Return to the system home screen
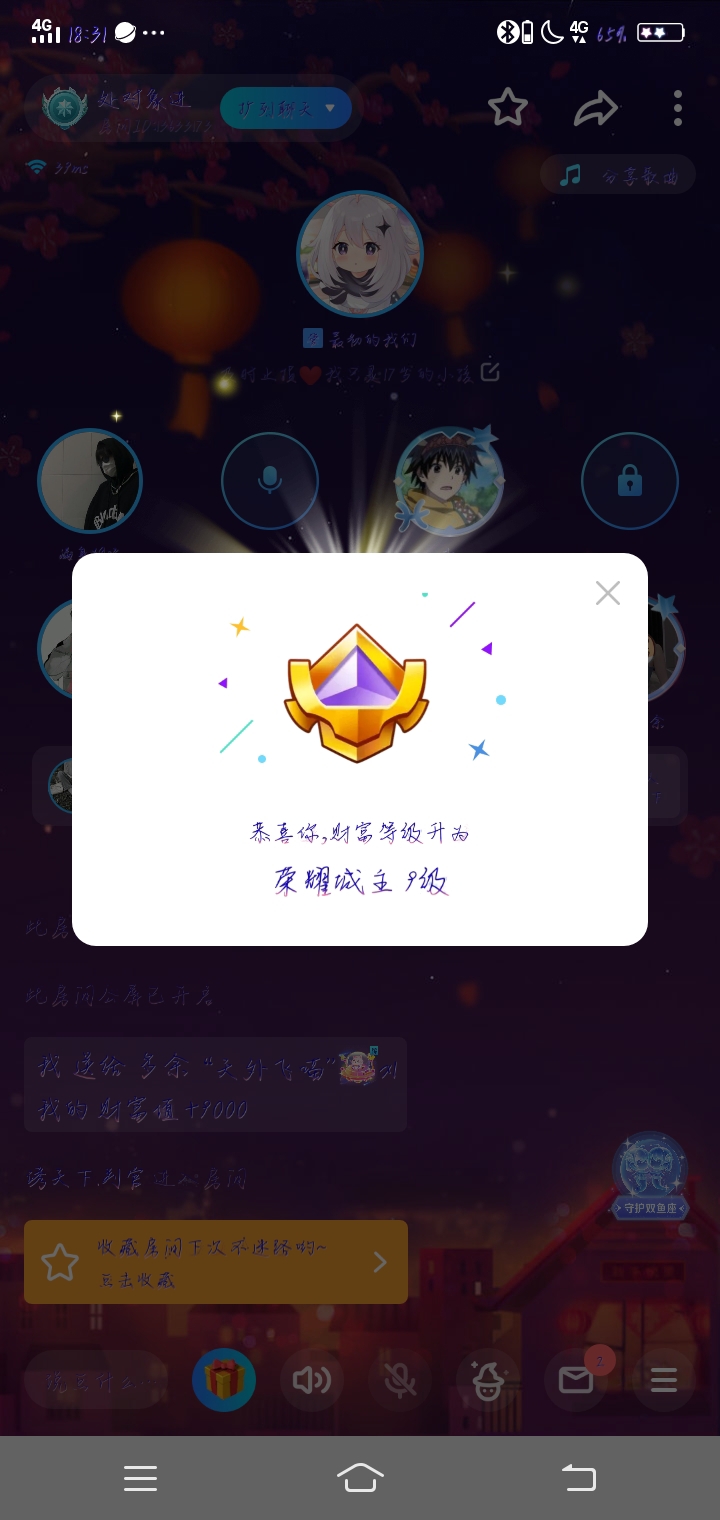 click(360, 1477)
